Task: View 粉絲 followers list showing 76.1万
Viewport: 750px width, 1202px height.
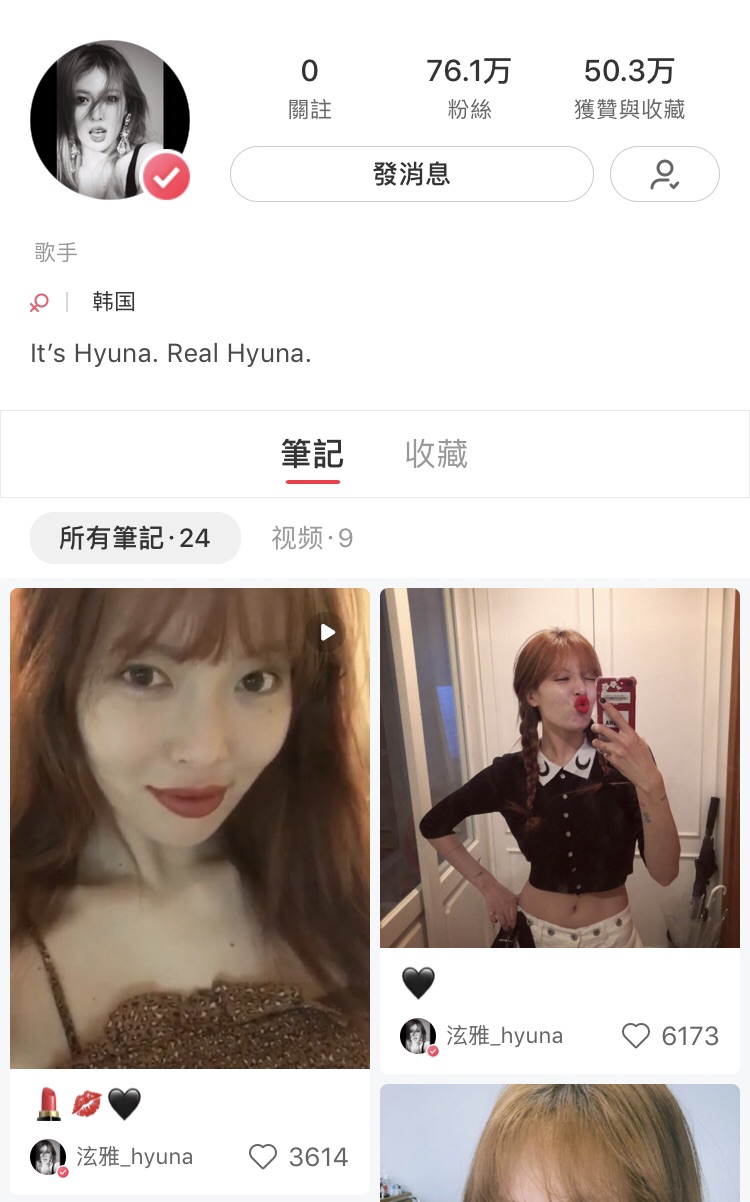Action: click(468, 88)
